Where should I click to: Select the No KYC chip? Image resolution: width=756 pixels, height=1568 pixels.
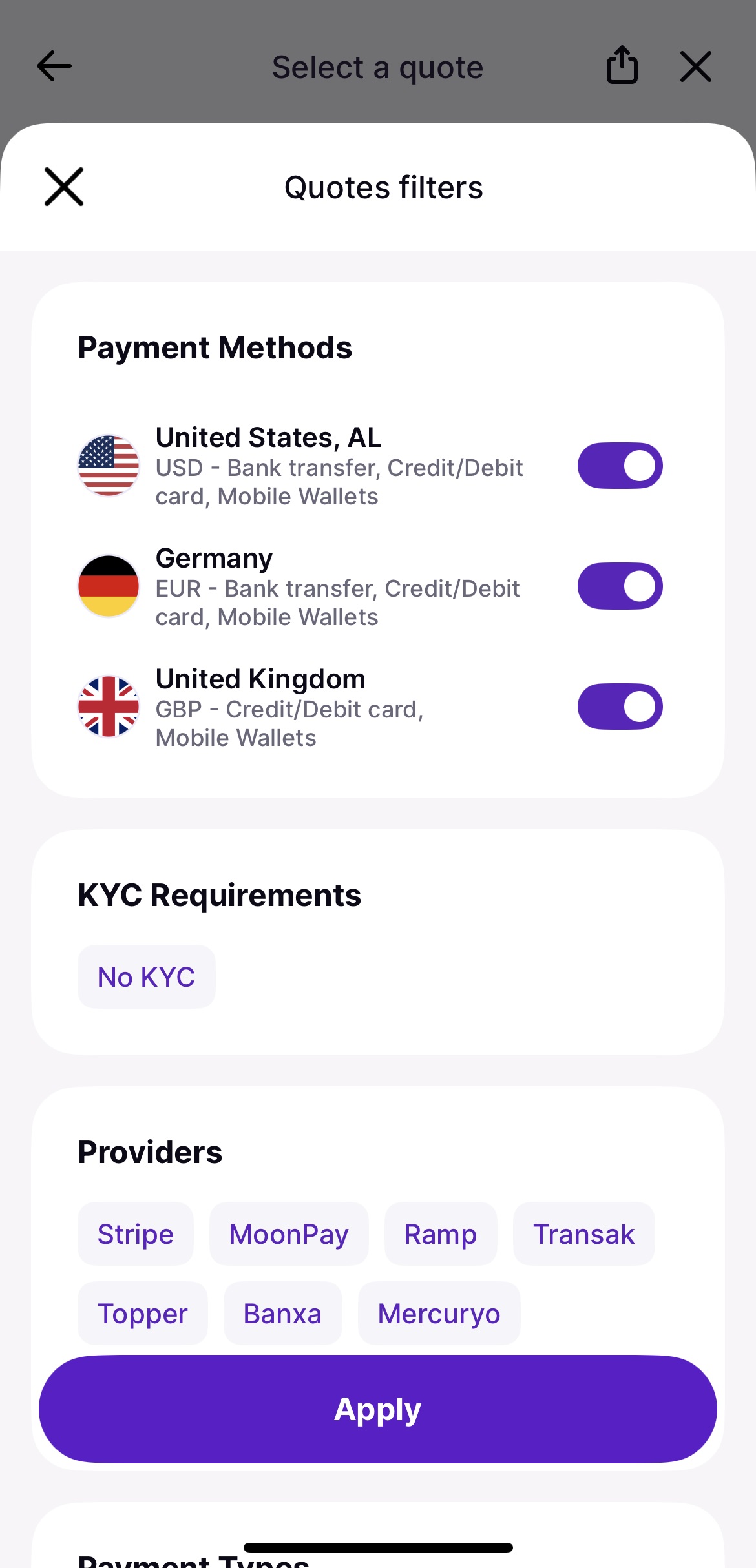[x=146, y=977]
